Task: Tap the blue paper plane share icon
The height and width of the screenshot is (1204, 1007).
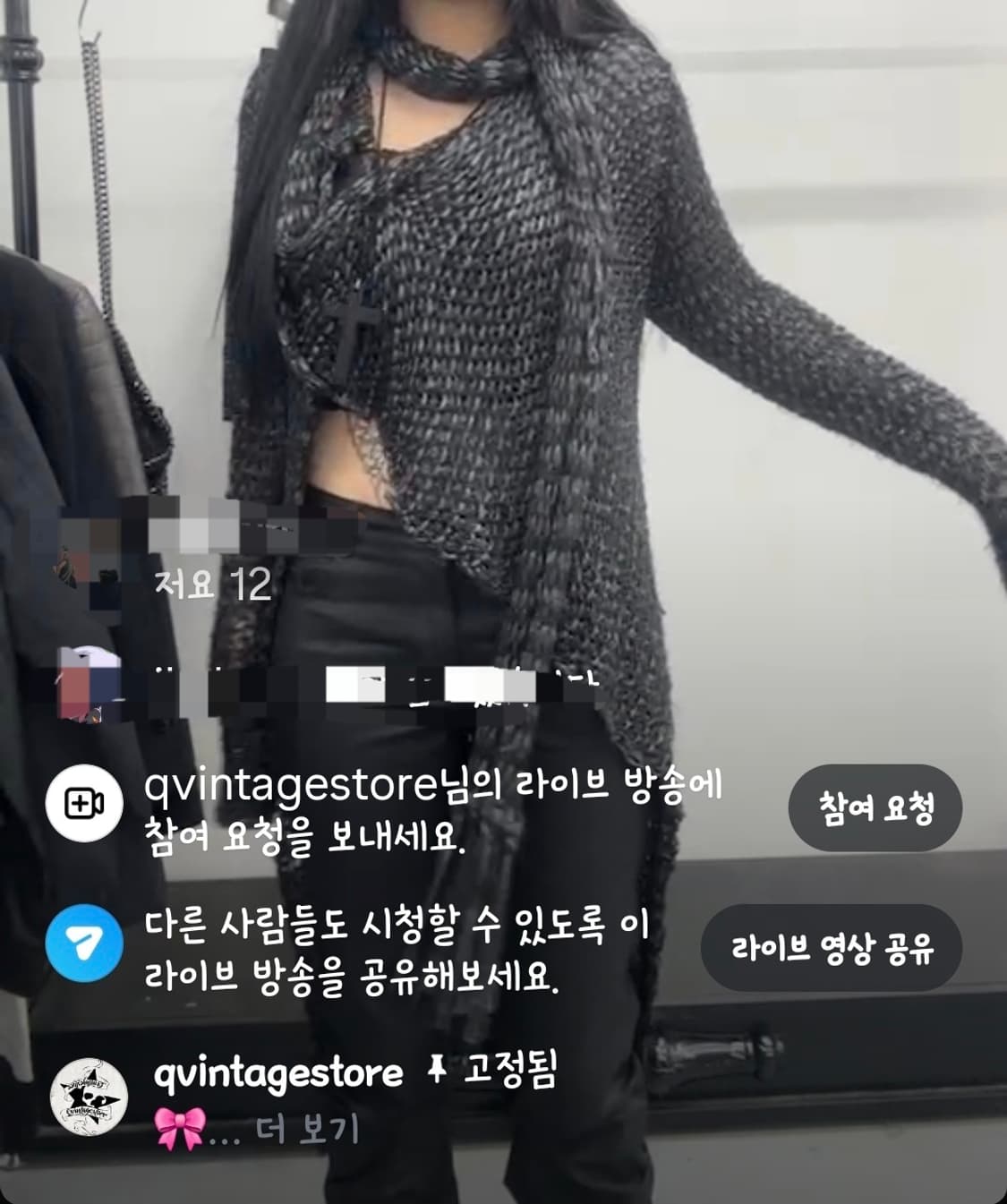Action: click(x=86, y=943)
